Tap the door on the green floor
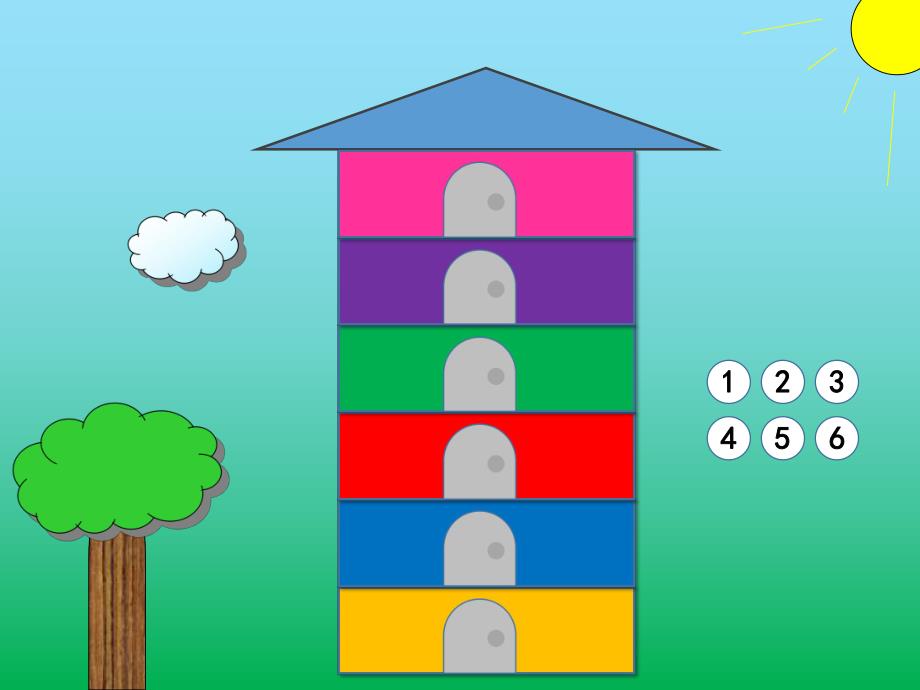Image resolution: width=920 pixels, height=690 pixels. tap(479, 376)
